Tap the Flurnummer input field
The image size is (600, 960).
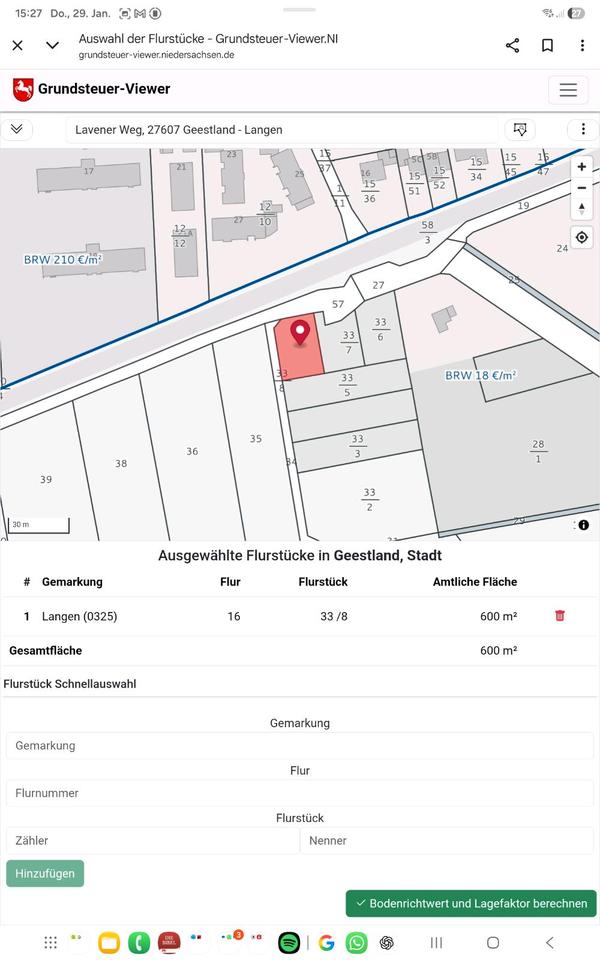300,793
